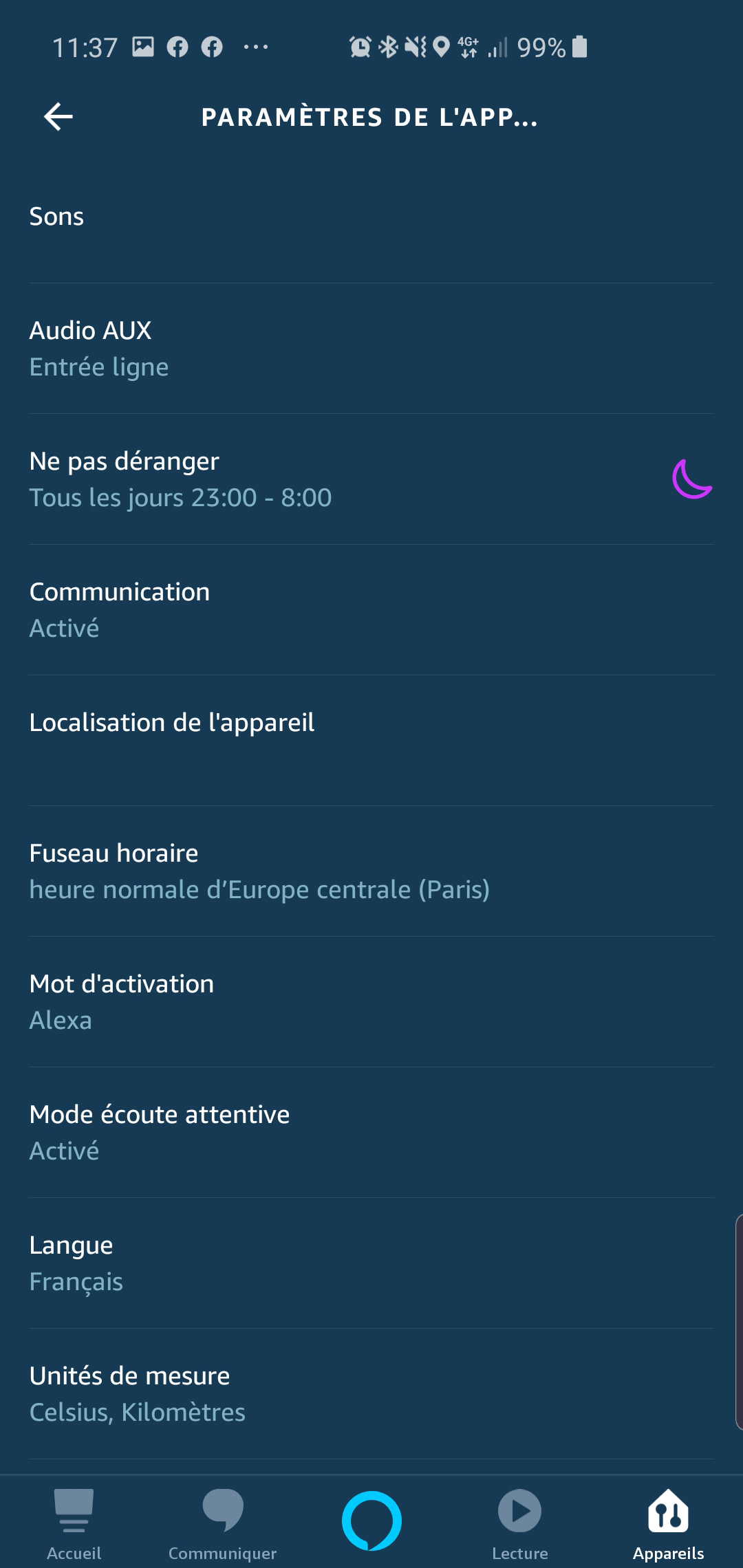Change the Fuseau horaire setting
743x1568 pixels.
tap(371, 871)
